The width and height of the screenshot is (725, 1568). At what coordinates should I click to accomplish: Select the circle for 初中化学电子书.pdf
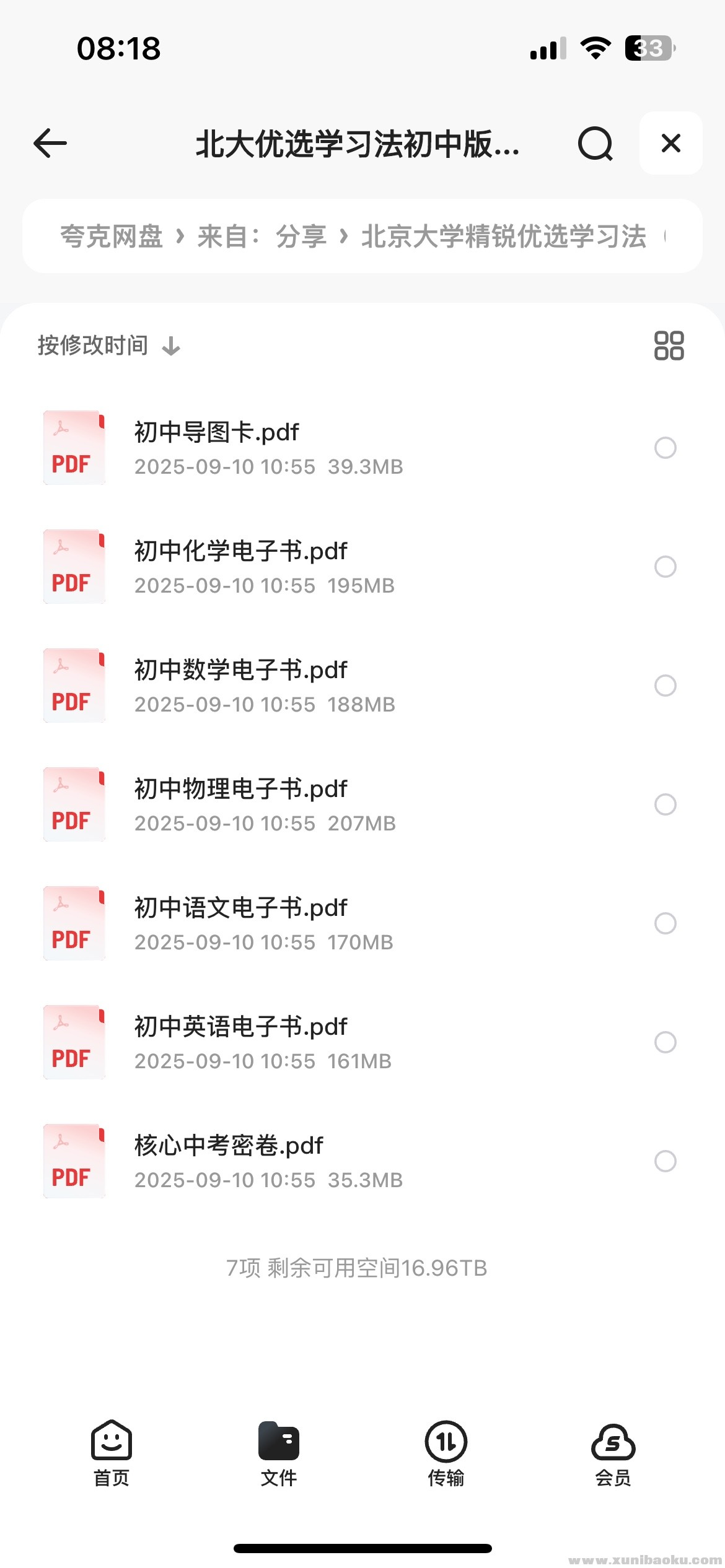coord(665,567)
